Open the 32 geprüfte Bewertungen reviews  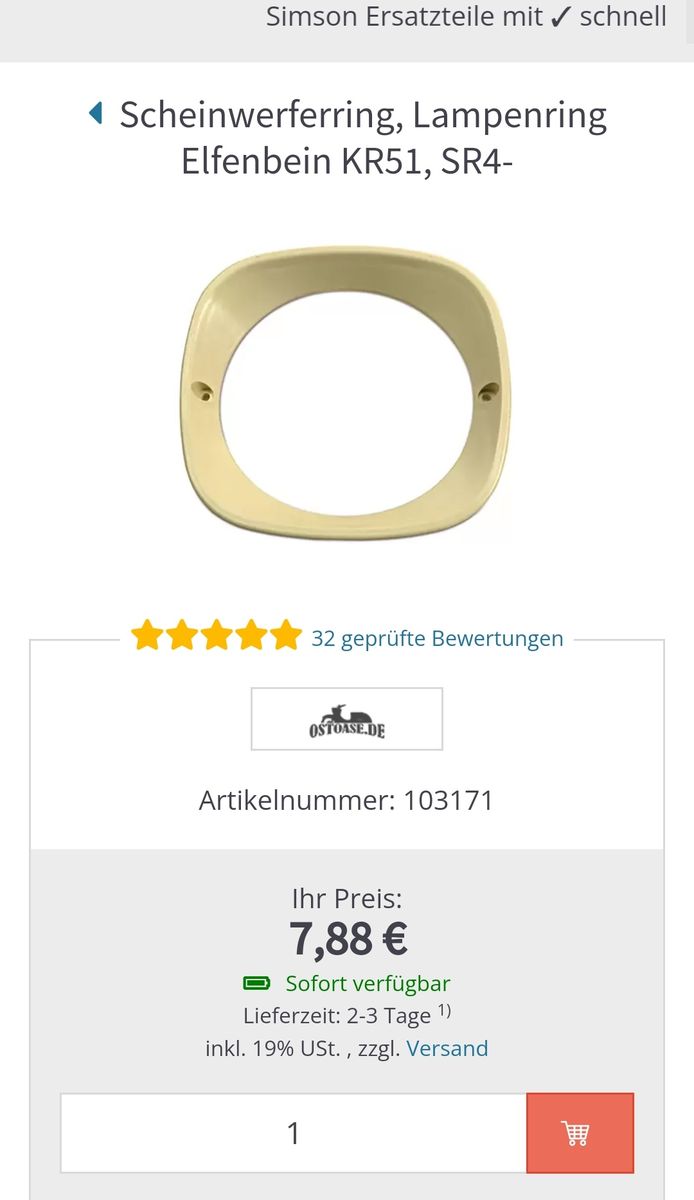pos(437,638)
